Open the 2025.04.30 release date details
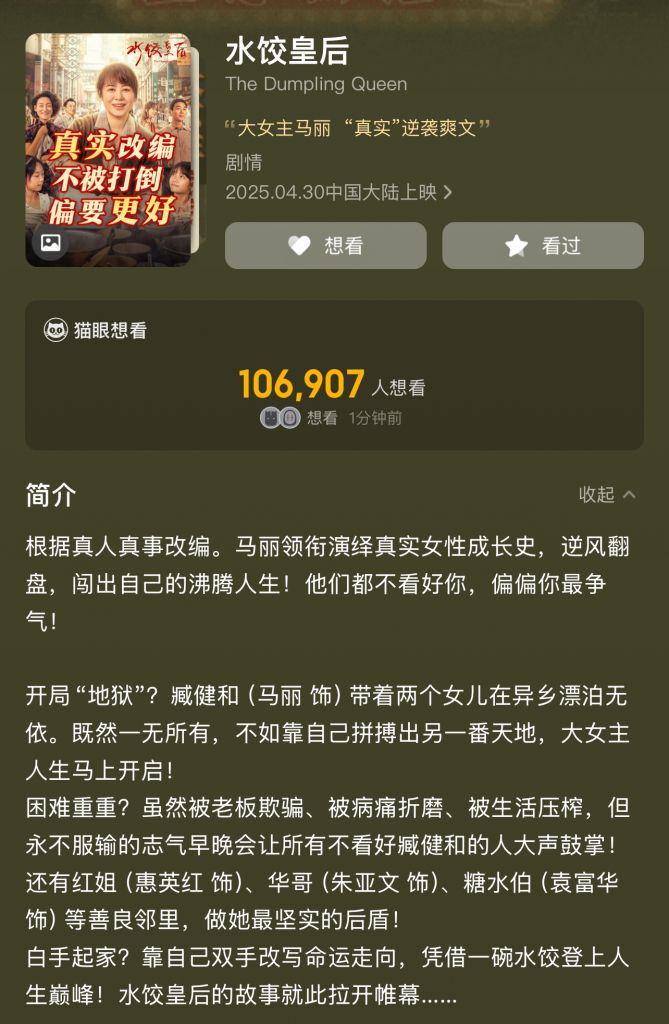 [x=338, y=192]
